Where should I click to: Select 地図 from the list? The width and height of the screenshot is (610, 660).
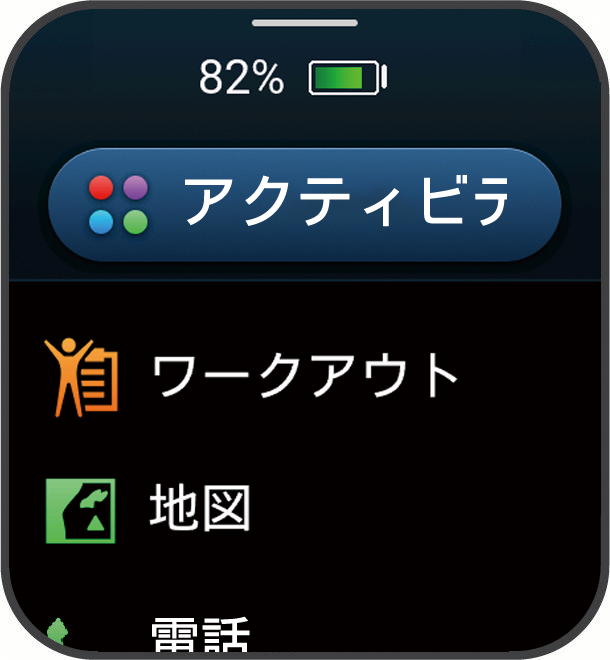[x=200, y=509]
